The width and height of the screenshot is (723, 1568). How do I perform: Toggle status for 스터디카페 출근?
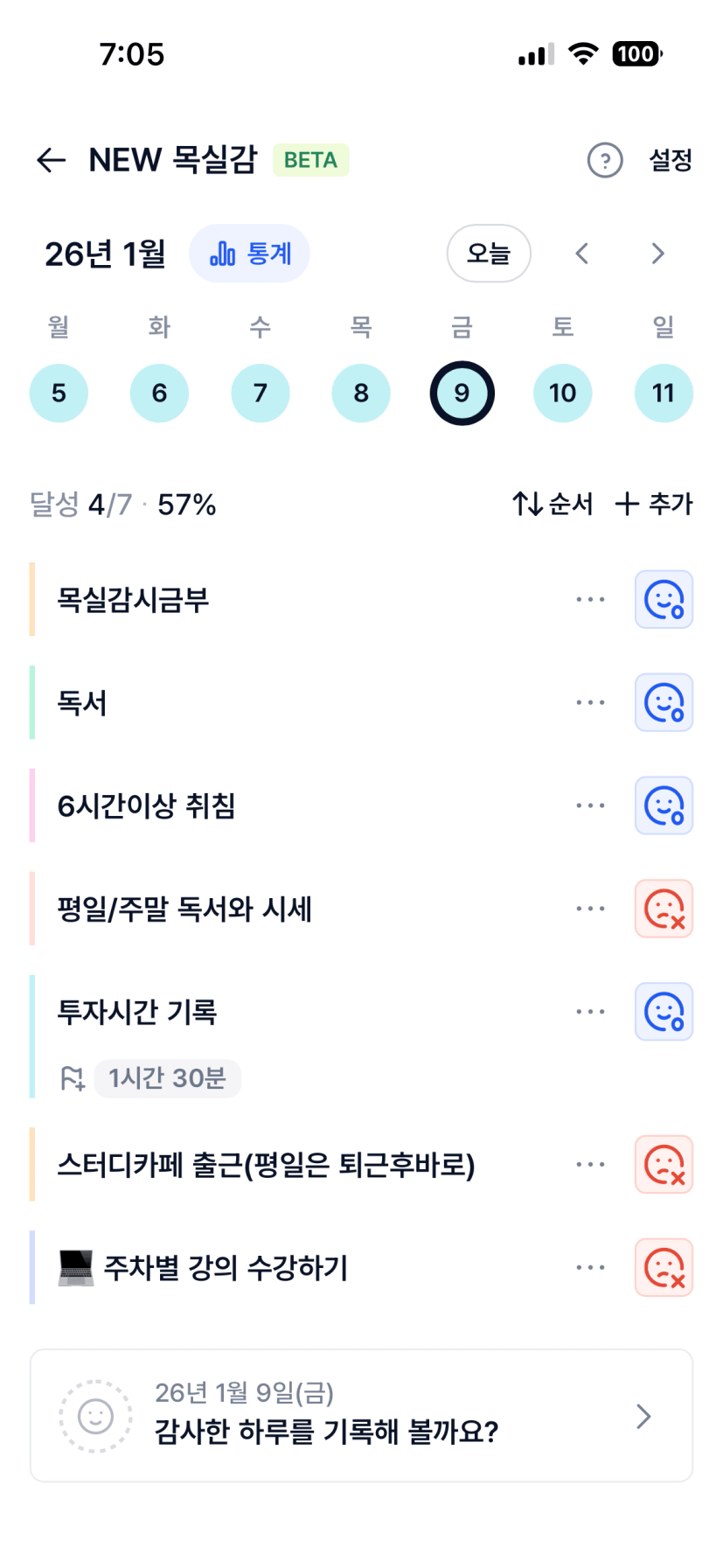[x=664, y=1165]
